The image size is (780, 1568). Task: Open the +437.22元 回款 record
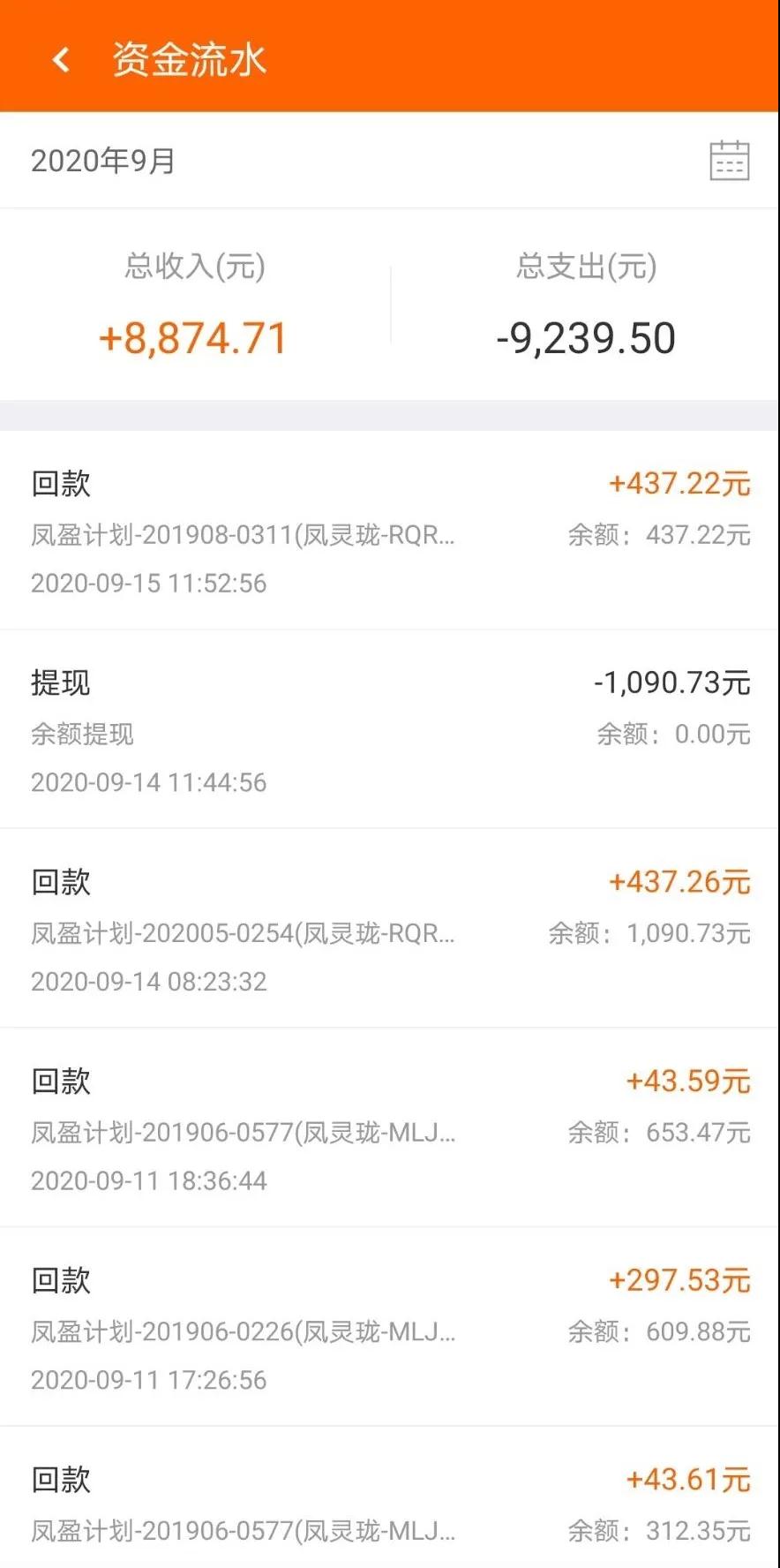(x=390, y=531)
